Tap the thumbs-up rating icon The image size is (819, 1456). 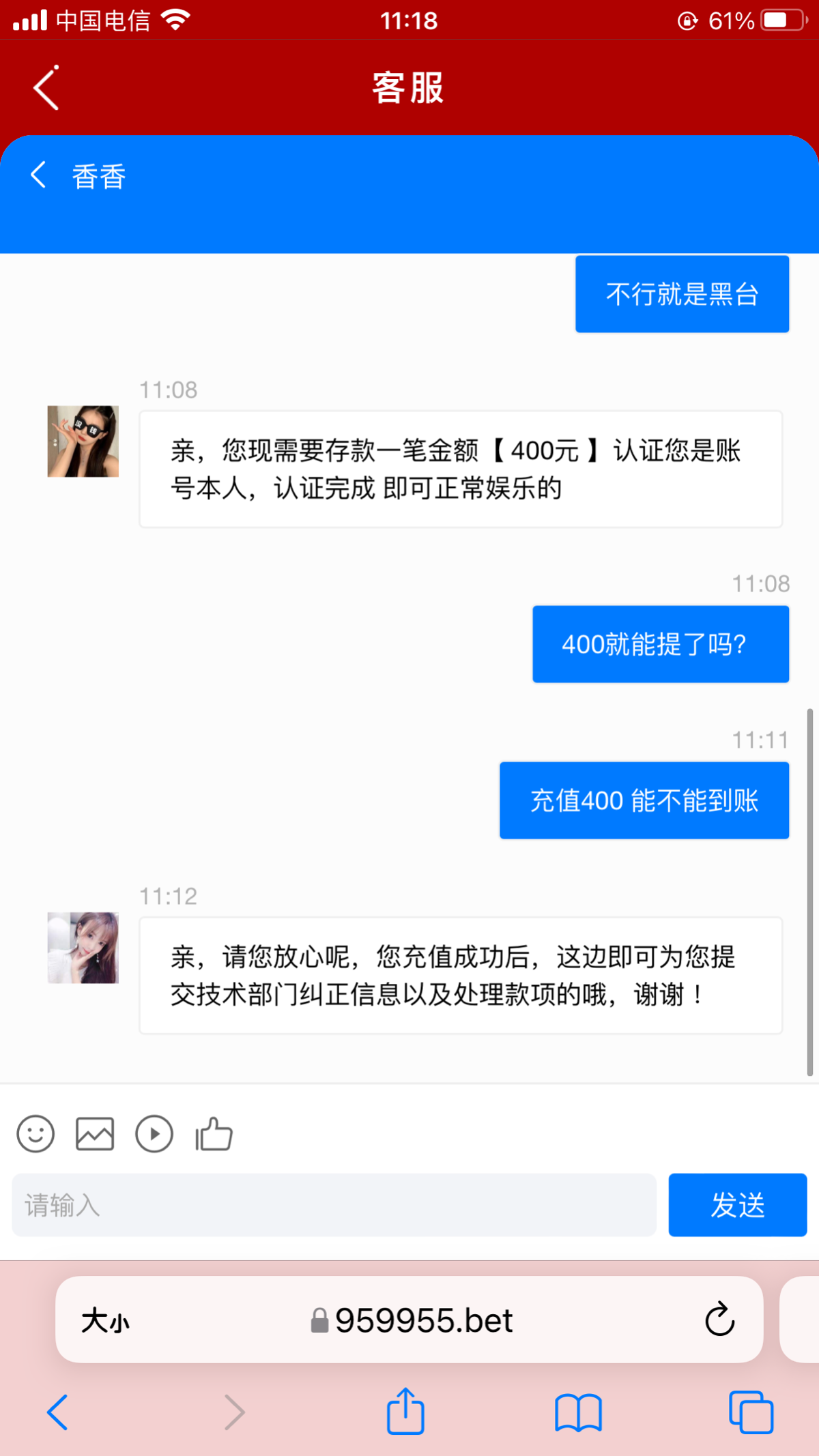(x=213, y=1134)
